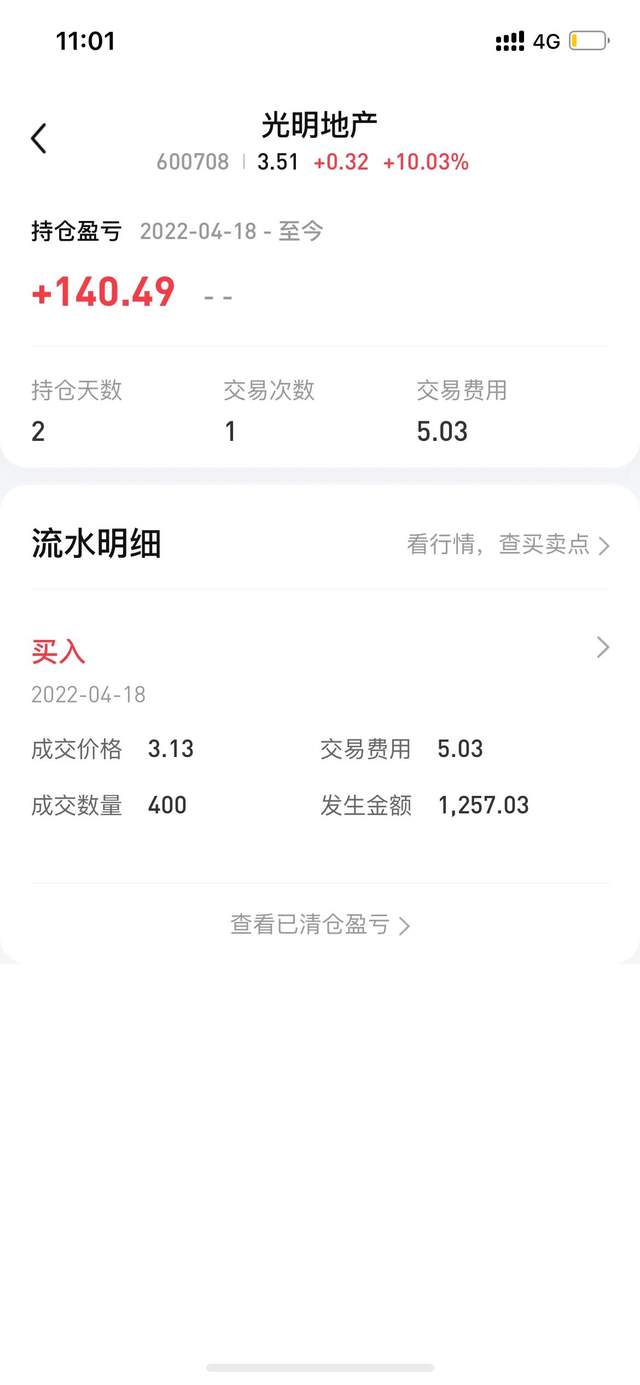Open 查看已清仓盈亏
This screenshot has height=1385, width=640.
tap(320, 925)
